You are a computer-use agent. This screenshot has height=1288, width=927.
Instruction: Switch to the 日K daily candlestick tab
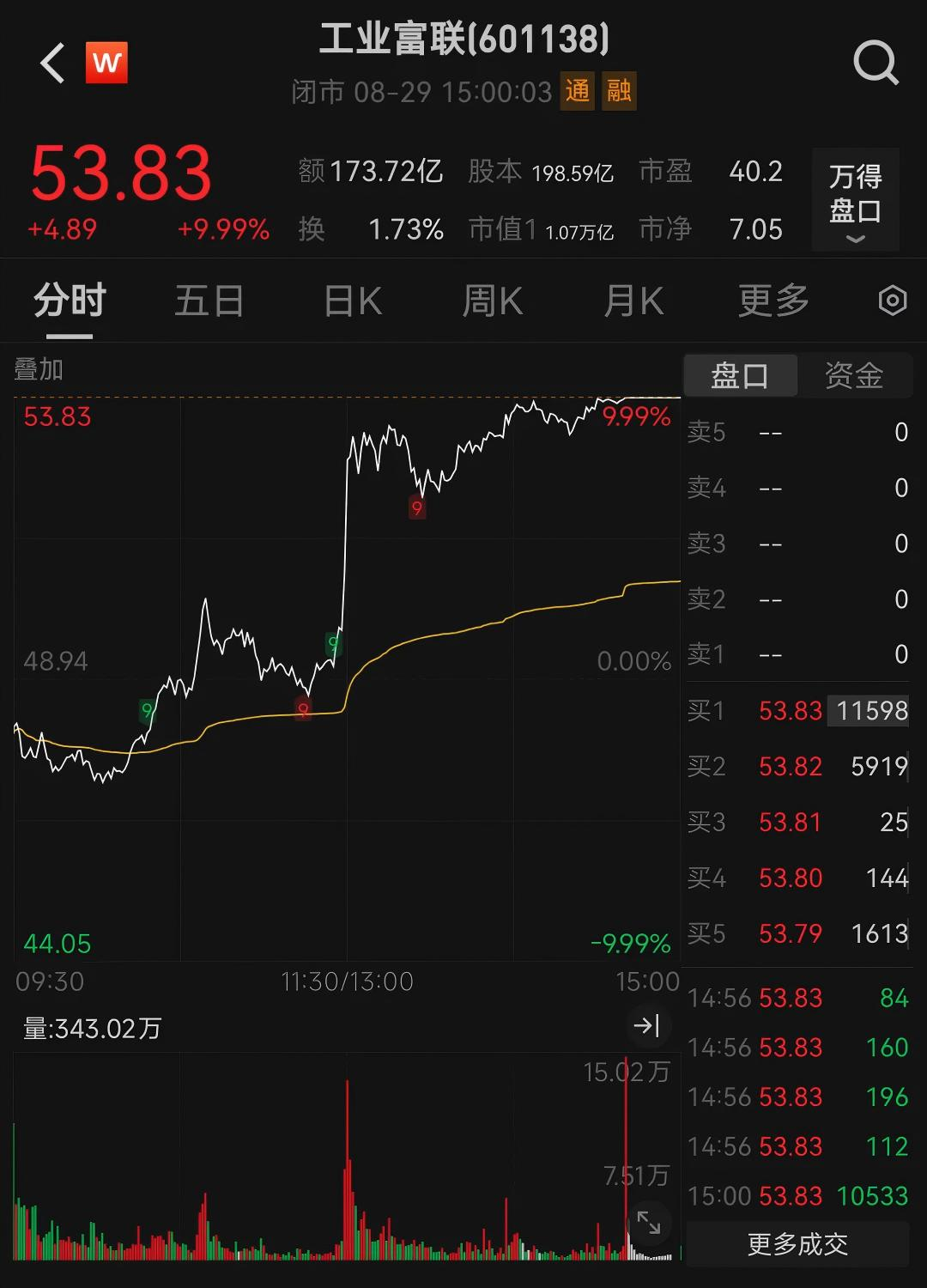click(x=350, y=302)
